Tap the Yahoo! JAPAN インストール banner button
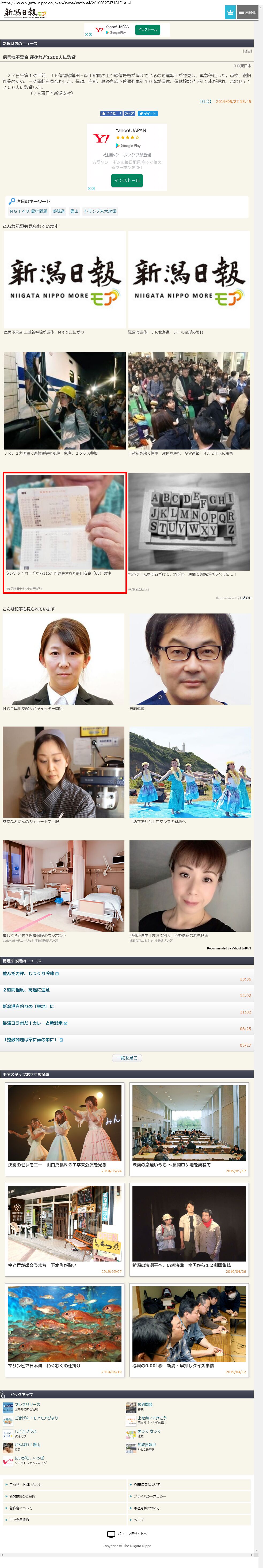 [147, 29]
